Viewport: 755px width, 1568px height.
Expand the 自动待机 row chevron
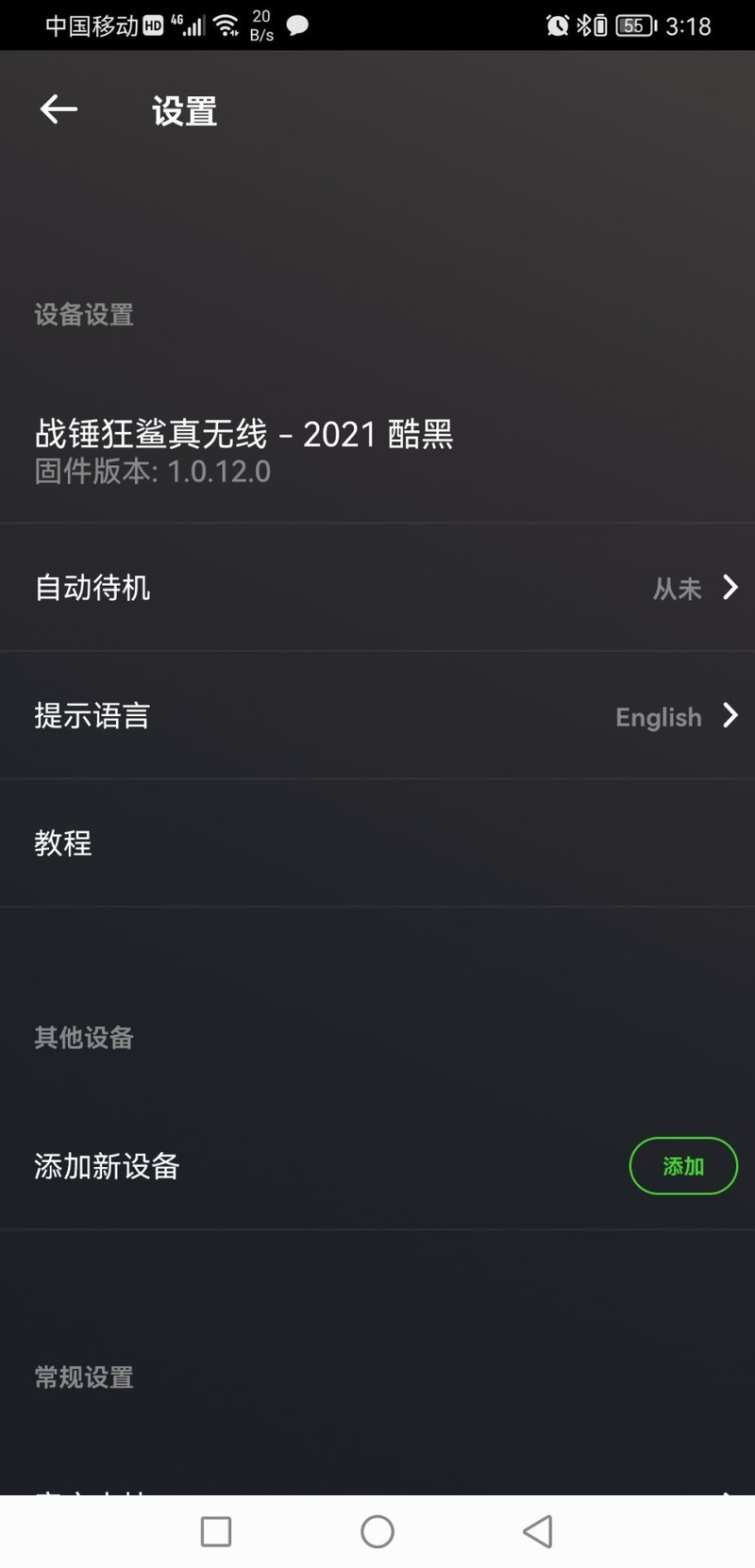point(730,587)
